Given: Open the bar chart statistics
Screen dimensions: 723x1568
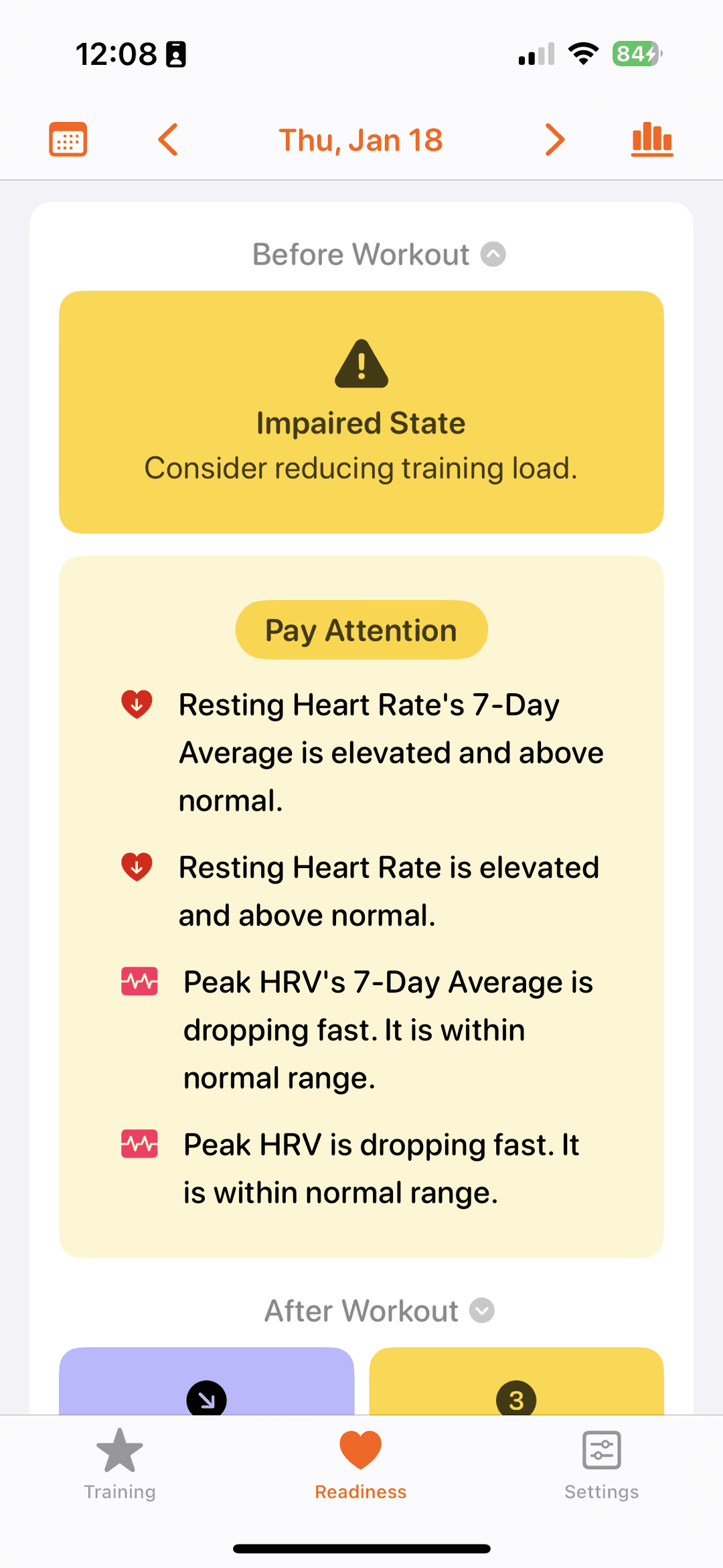Looking at the screenshot, I should pos(652,139).
